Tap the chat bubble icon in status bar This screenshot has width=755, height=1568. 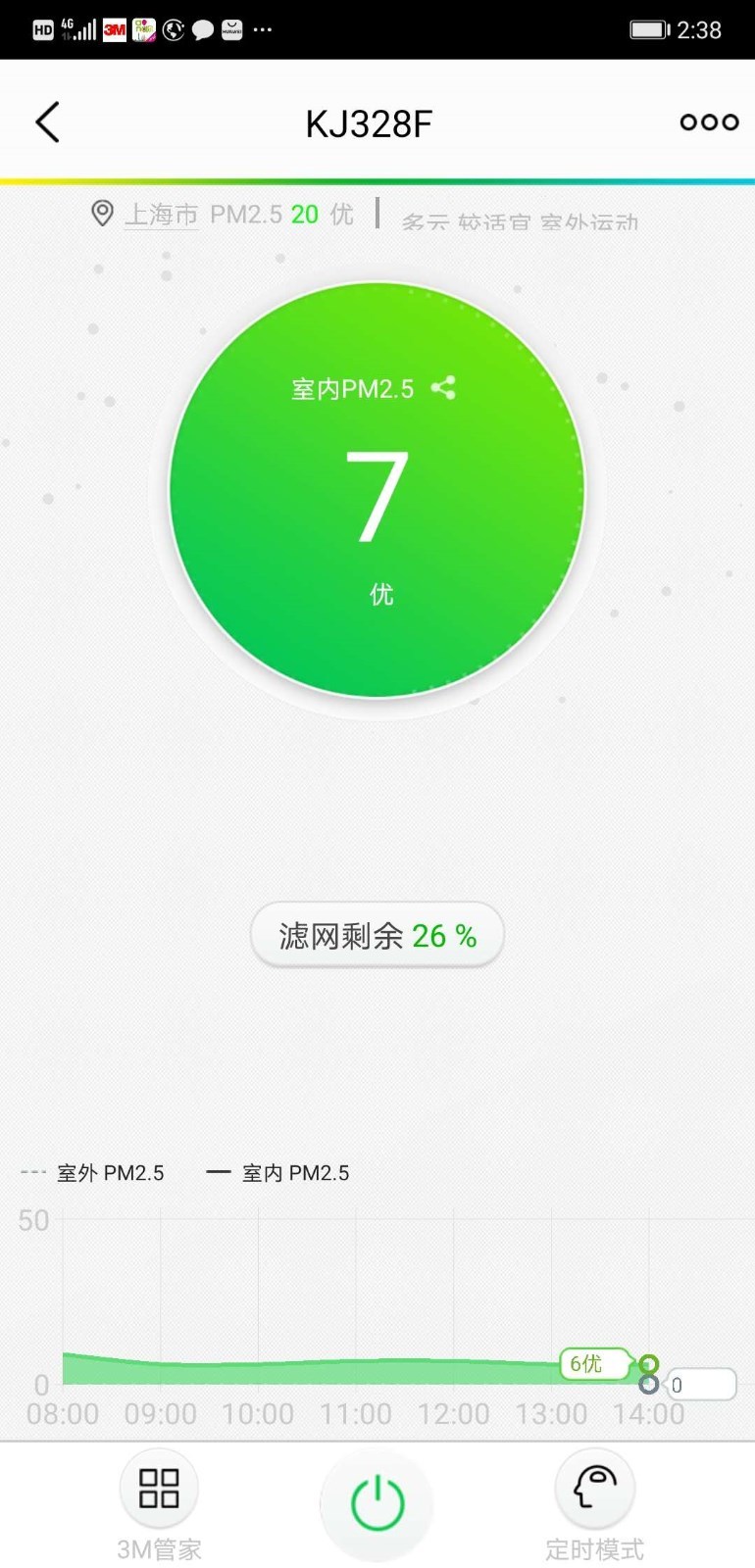[201, 30]
